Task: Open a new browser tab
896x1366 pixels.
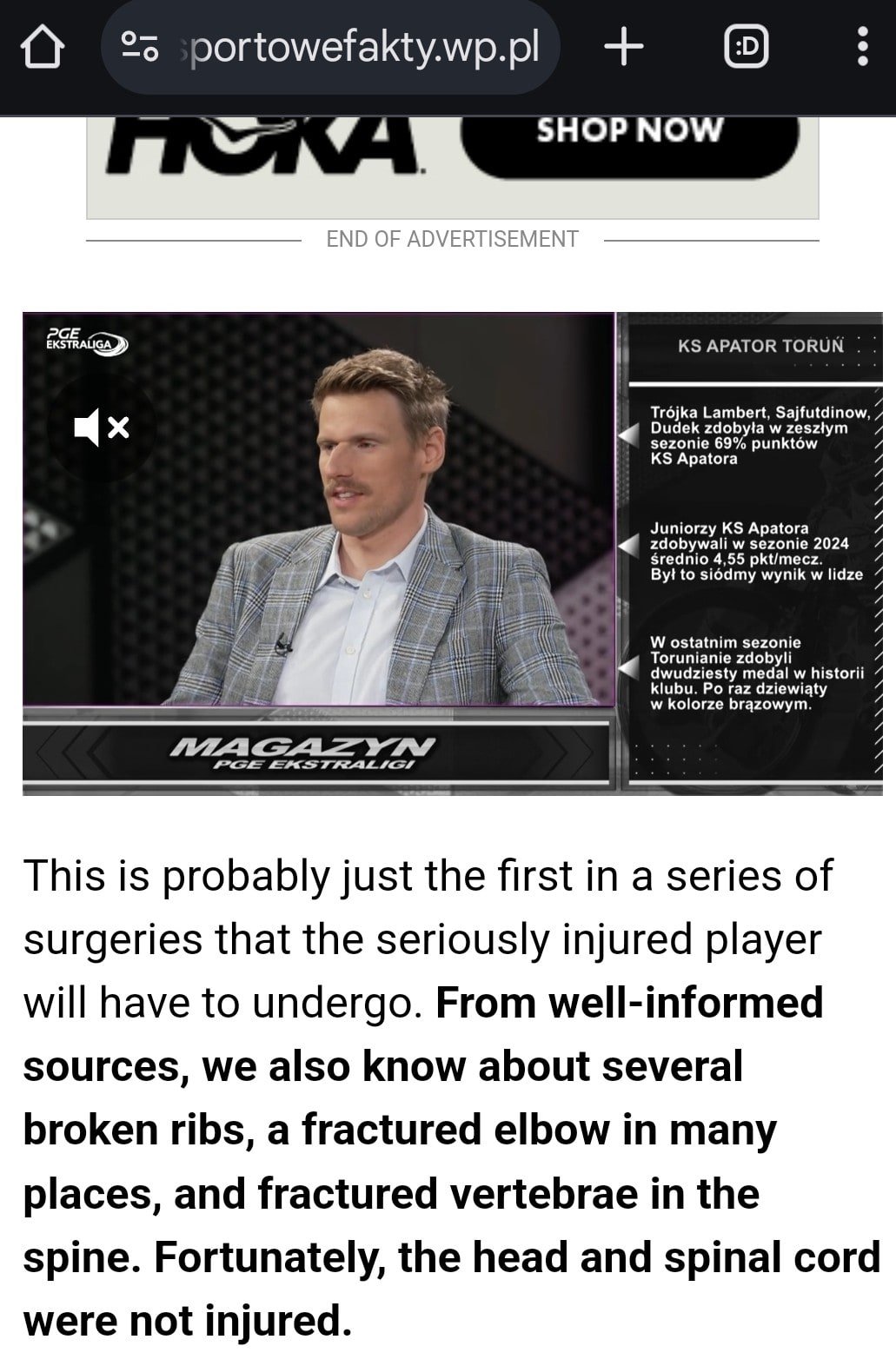Action: pos(624,47)
